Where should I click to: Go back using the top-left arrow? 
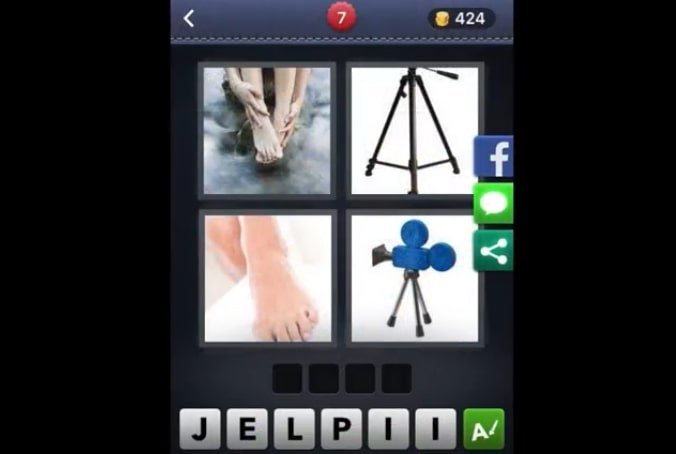[189, 17]
